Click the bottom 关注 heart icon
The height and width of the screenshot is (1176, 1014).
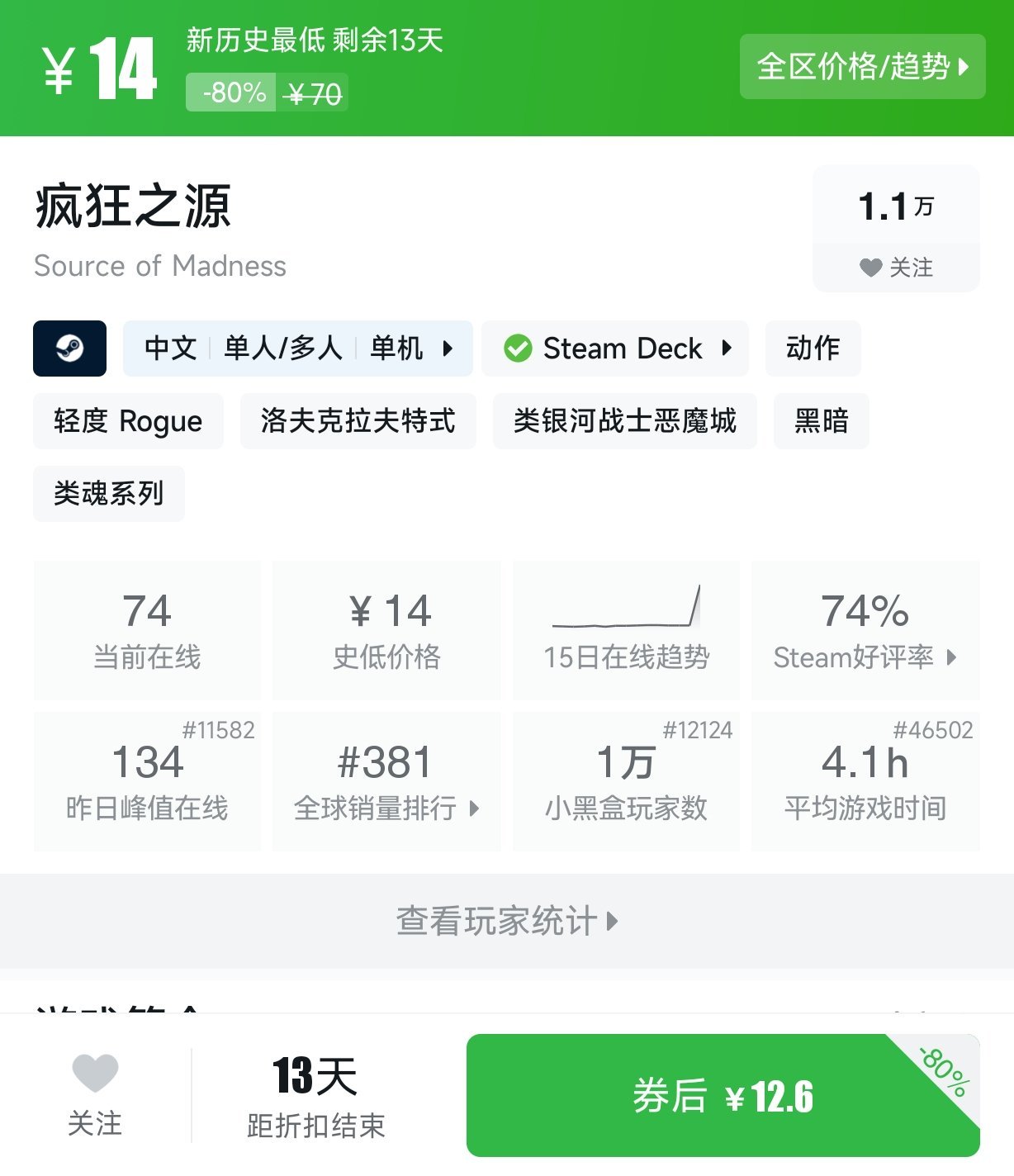(x=95, y=1076)
